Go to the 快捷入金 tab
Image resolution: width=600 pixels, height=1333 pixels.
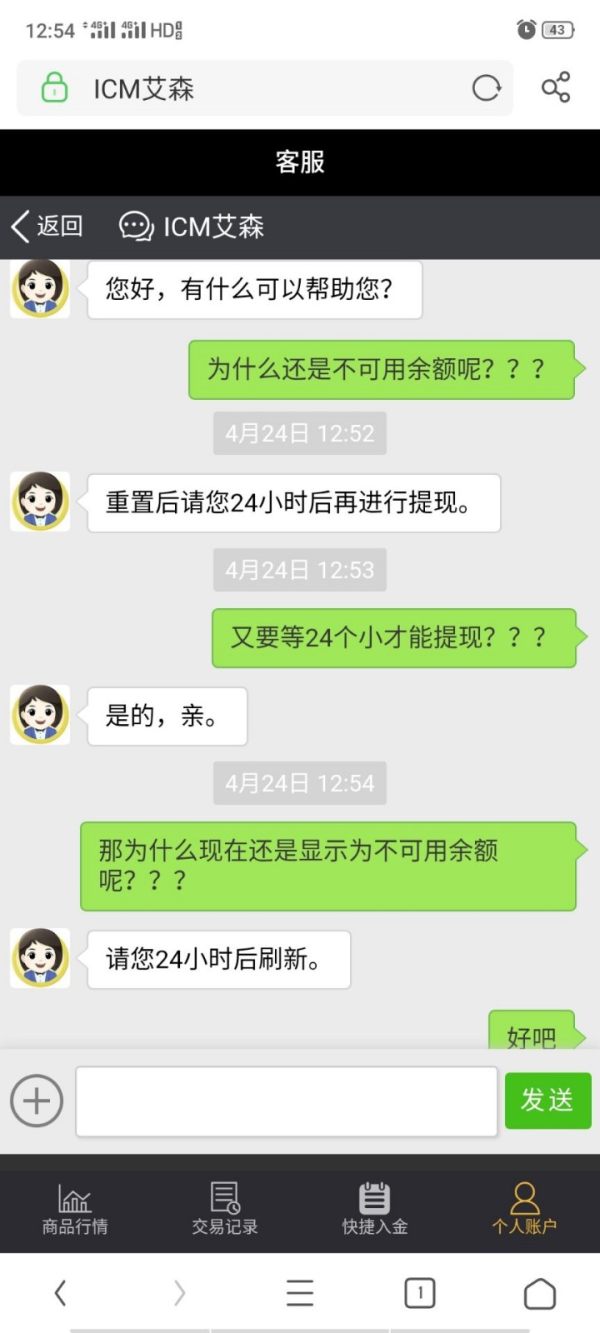[375, 1209]
